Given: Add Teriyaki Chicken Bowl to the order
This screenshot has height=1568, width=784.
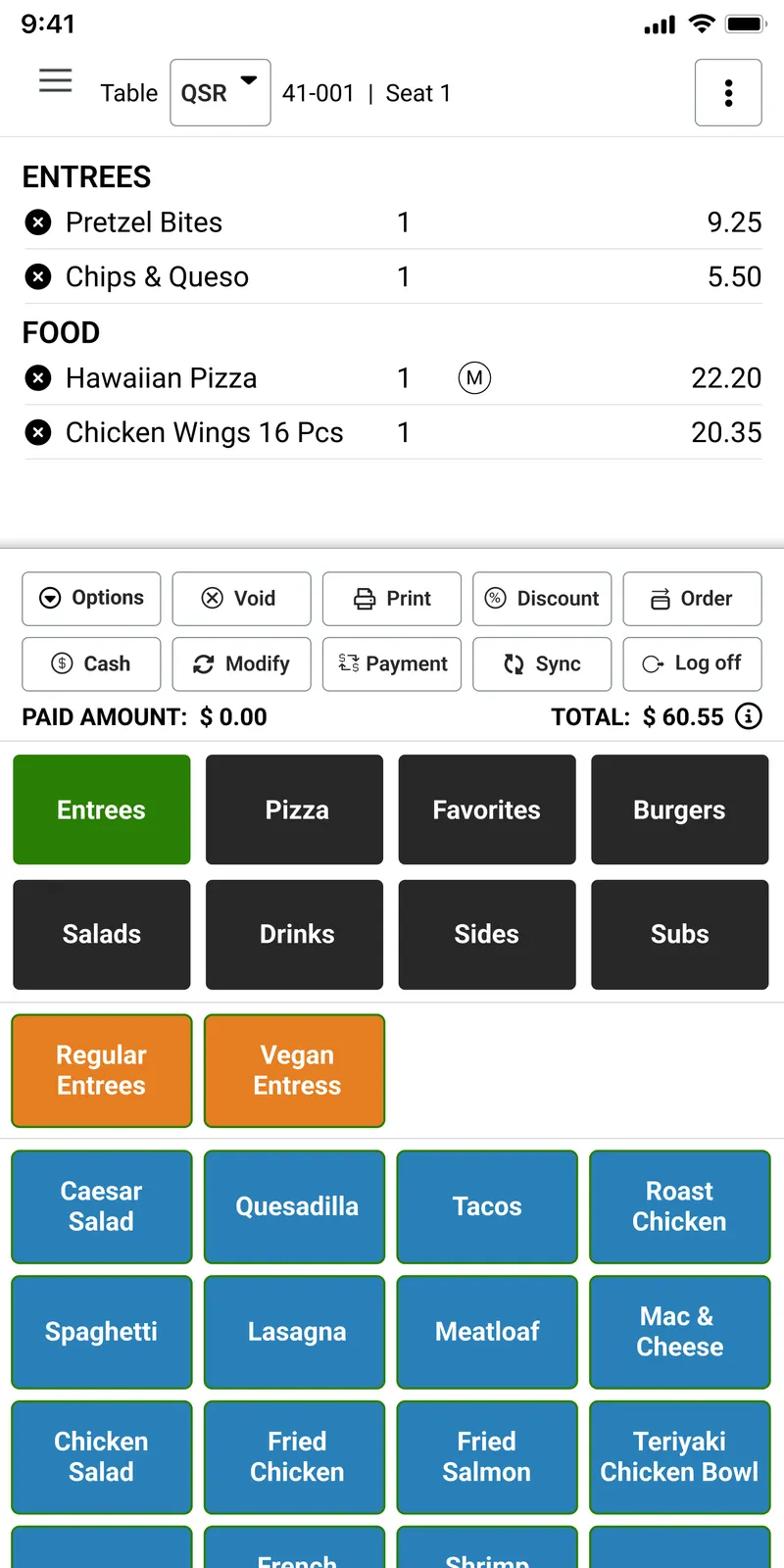Looking at the screenshot, I should pos(680,1457).
